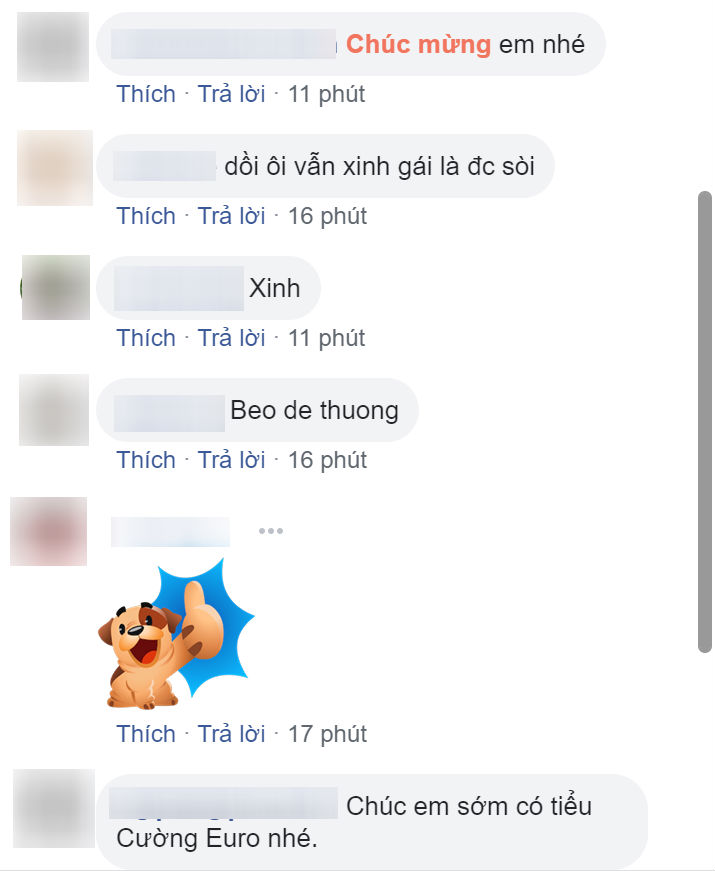Image resolution: width=715 pixels, height=871 pixels.
Task: Like the 'Chúc mừng em nhé' comment
Action: [x=146, y=94]
